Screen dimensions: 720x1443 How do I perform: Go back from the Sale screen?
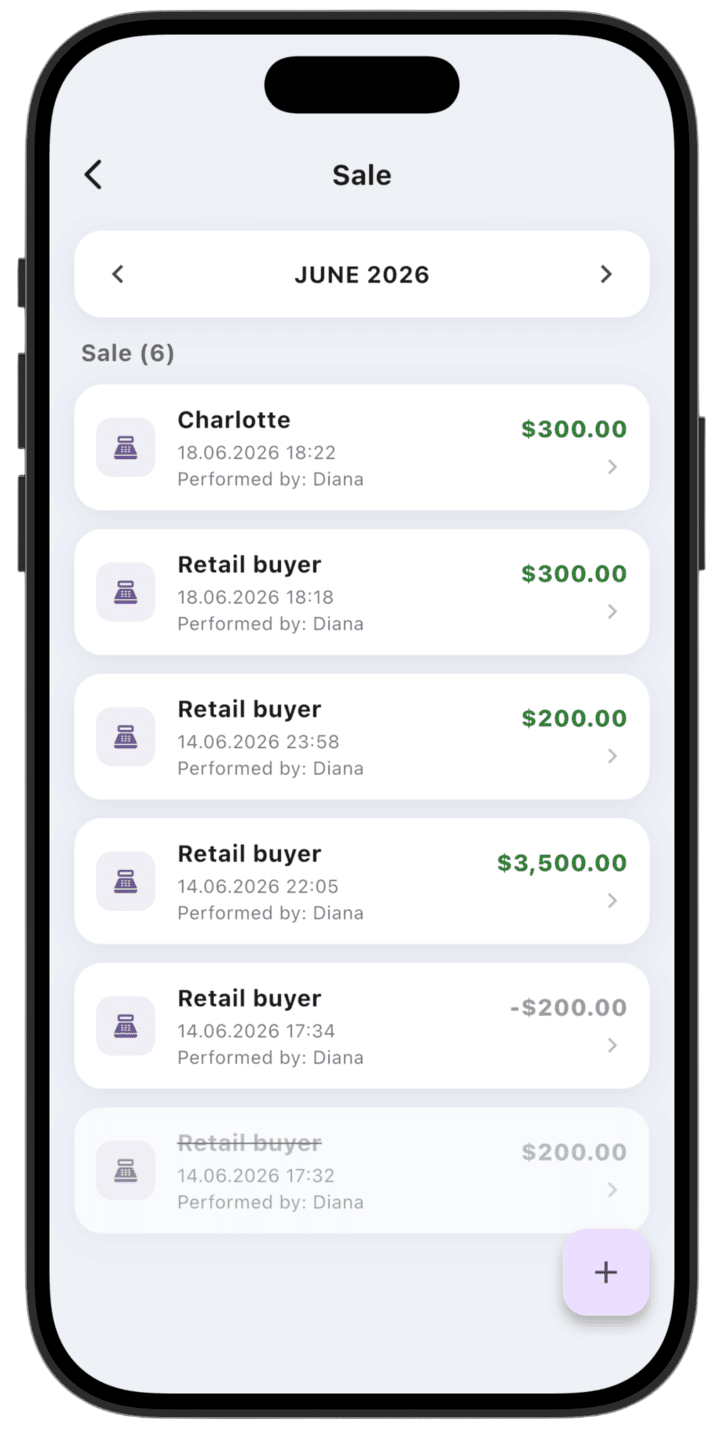click(93, 175)
